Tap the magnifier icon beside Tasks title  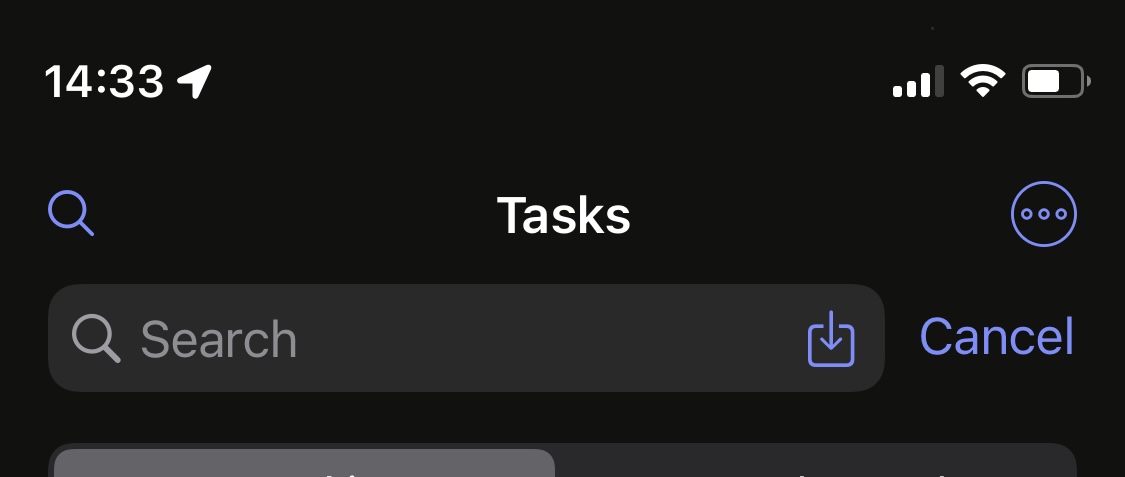tap(72, 213)
